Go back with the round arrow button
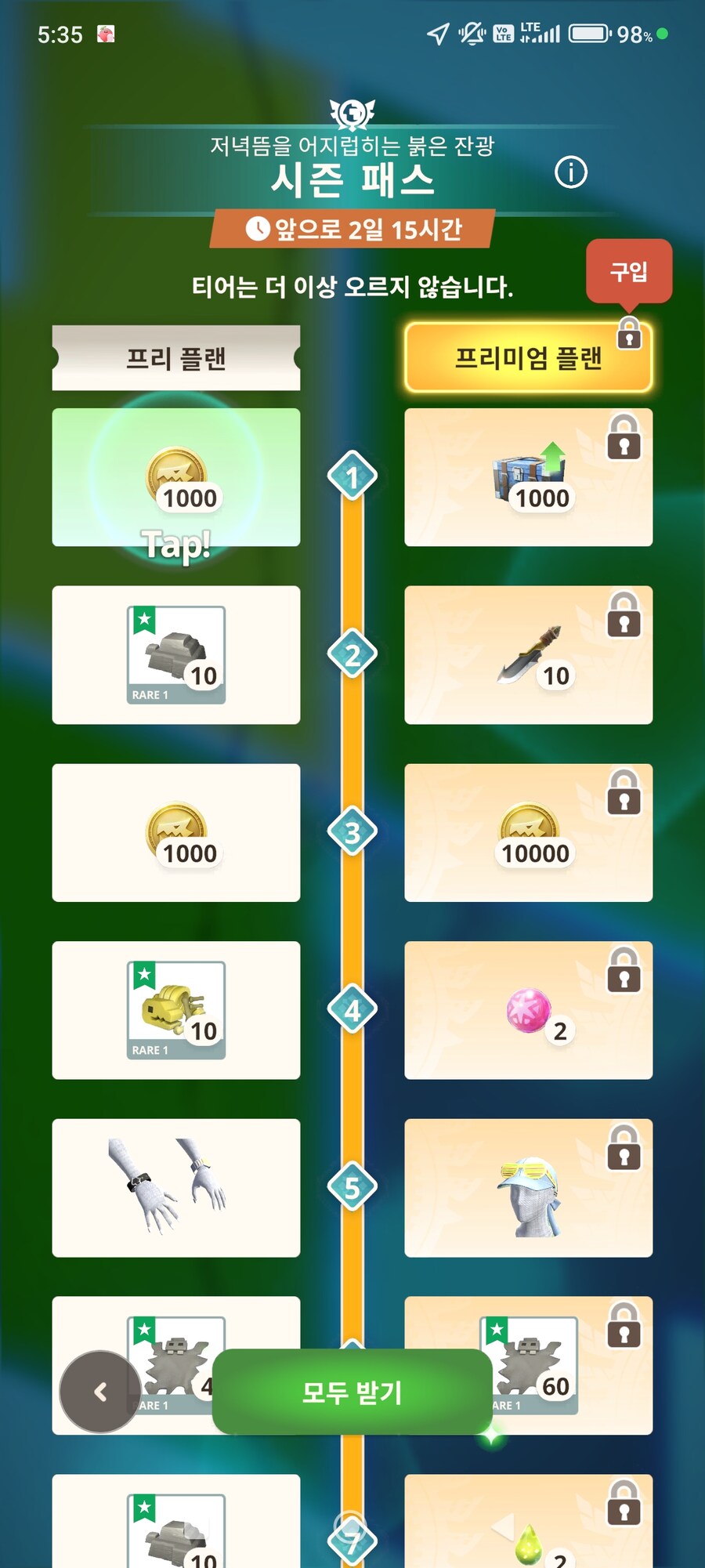705x1568 pixels. click(x=99, y=1392)
